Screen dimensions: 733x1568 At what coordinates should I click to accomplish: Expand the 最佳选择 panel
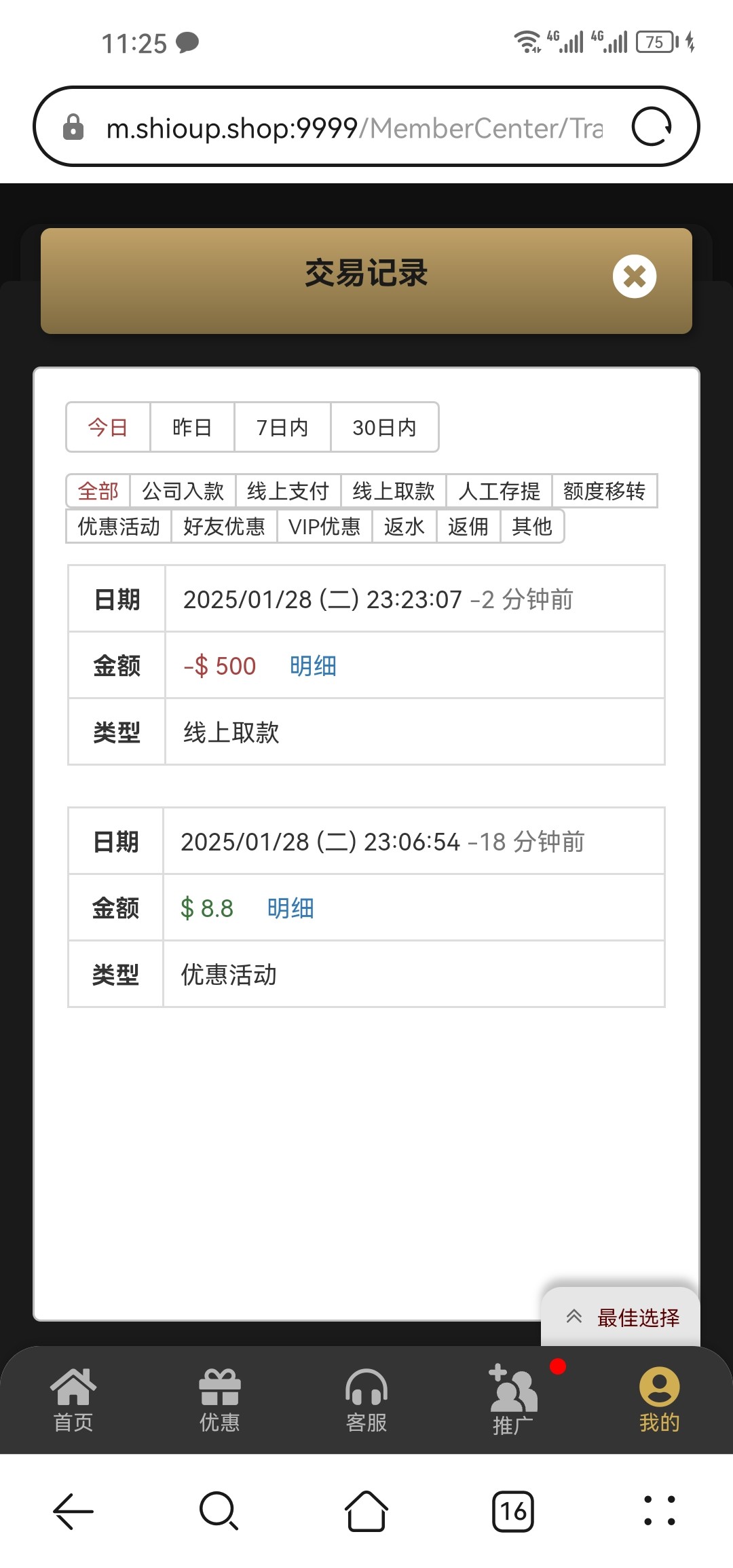click(621, 1318)
